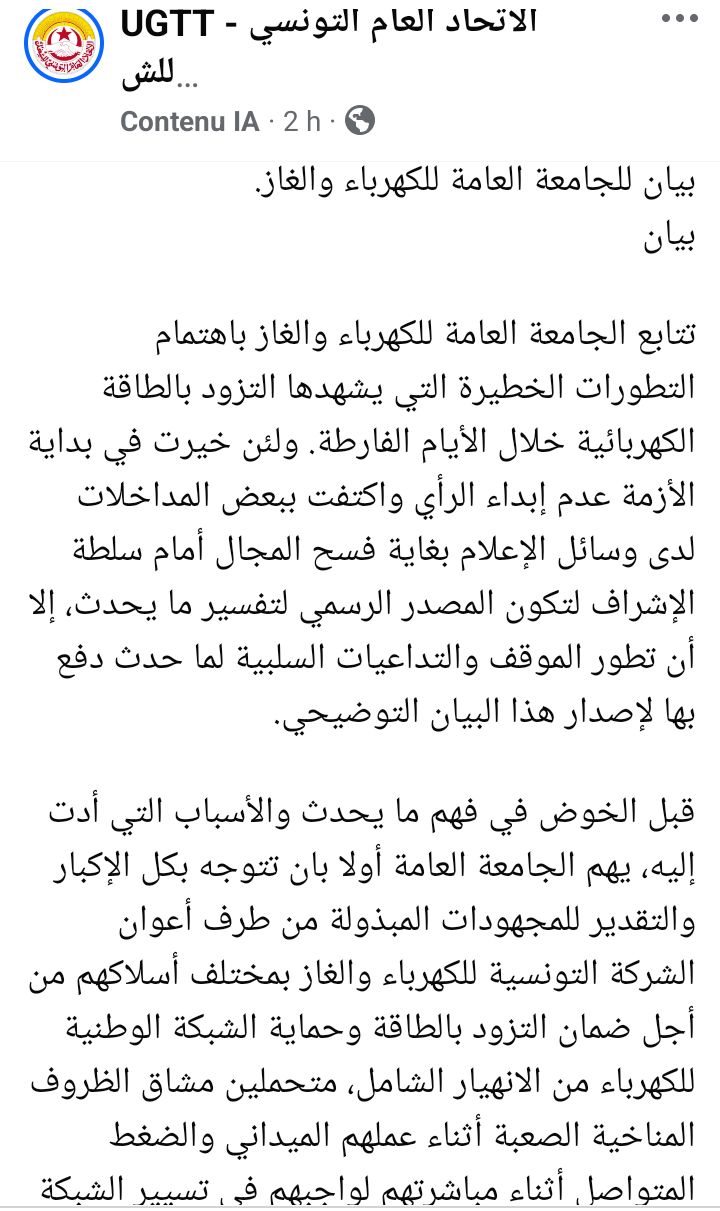The image size is (720, 1211).
Task: Tap the Contenu IA label
Action: click(190, 122)
